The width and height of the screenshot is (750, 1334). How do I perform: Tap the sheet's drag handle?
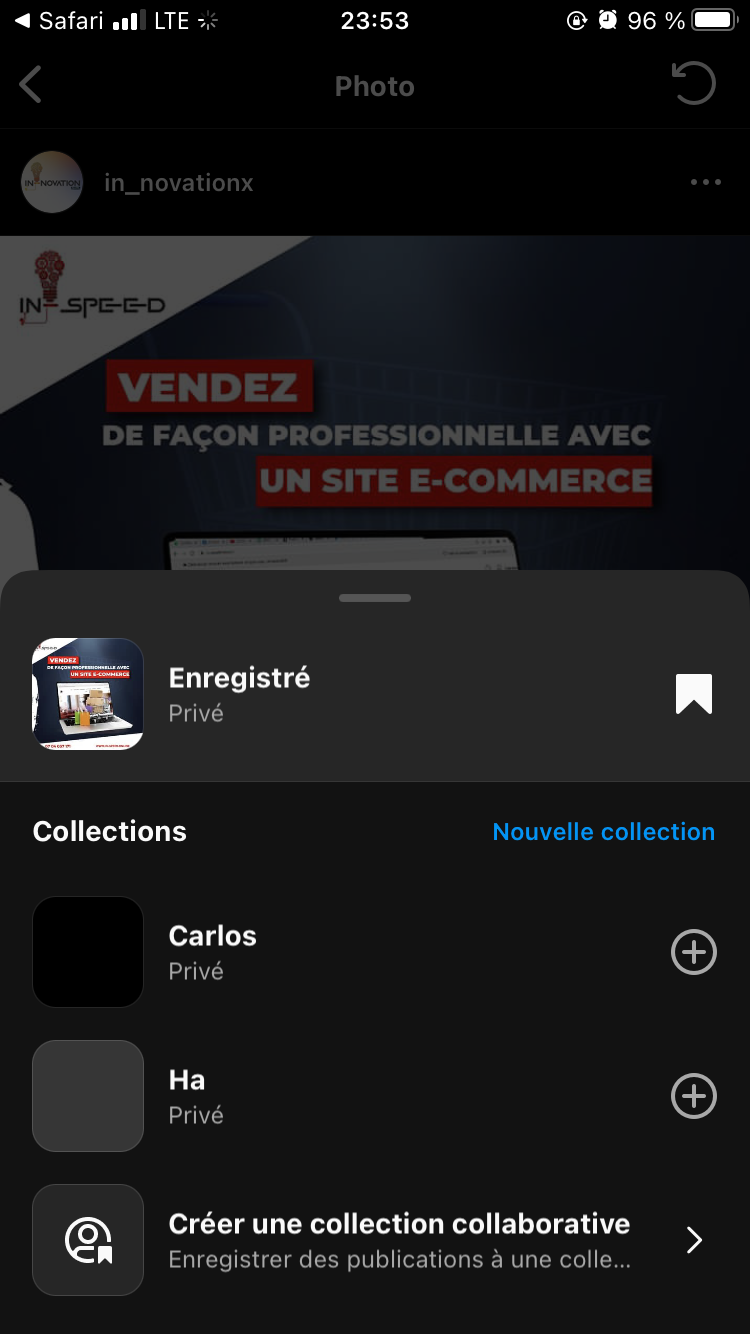click(x=375, y=598)
